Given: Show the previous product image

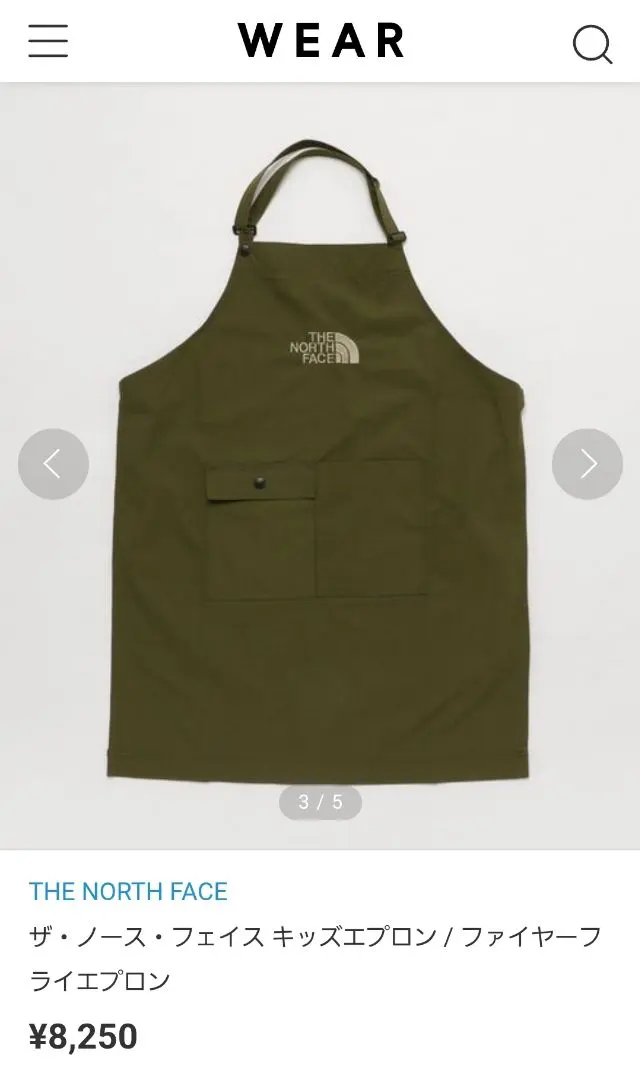Looking at the screenshot, I should tap(53, 464).
